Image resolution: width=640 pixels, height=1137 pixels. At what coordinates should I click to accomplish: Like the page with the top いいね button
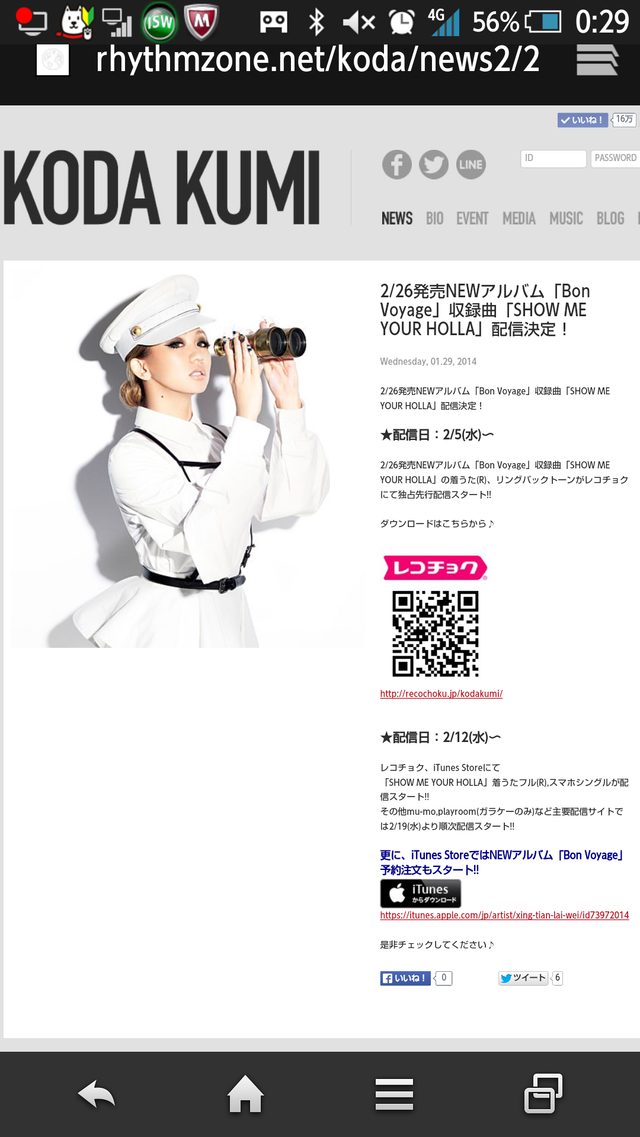(x=582, y=120)
